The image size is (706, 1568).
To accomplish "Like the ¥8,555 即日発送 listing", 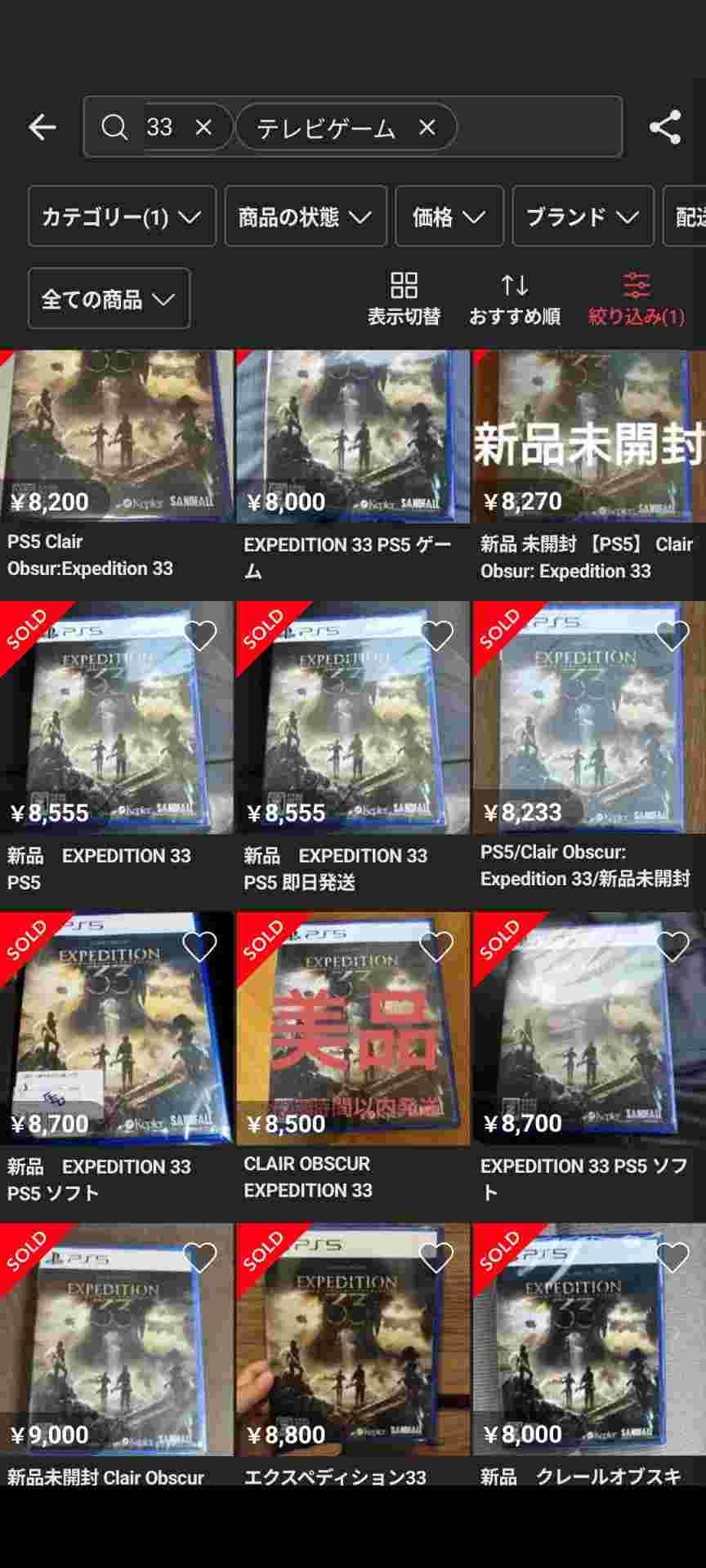I will click(x=436, y=635).
